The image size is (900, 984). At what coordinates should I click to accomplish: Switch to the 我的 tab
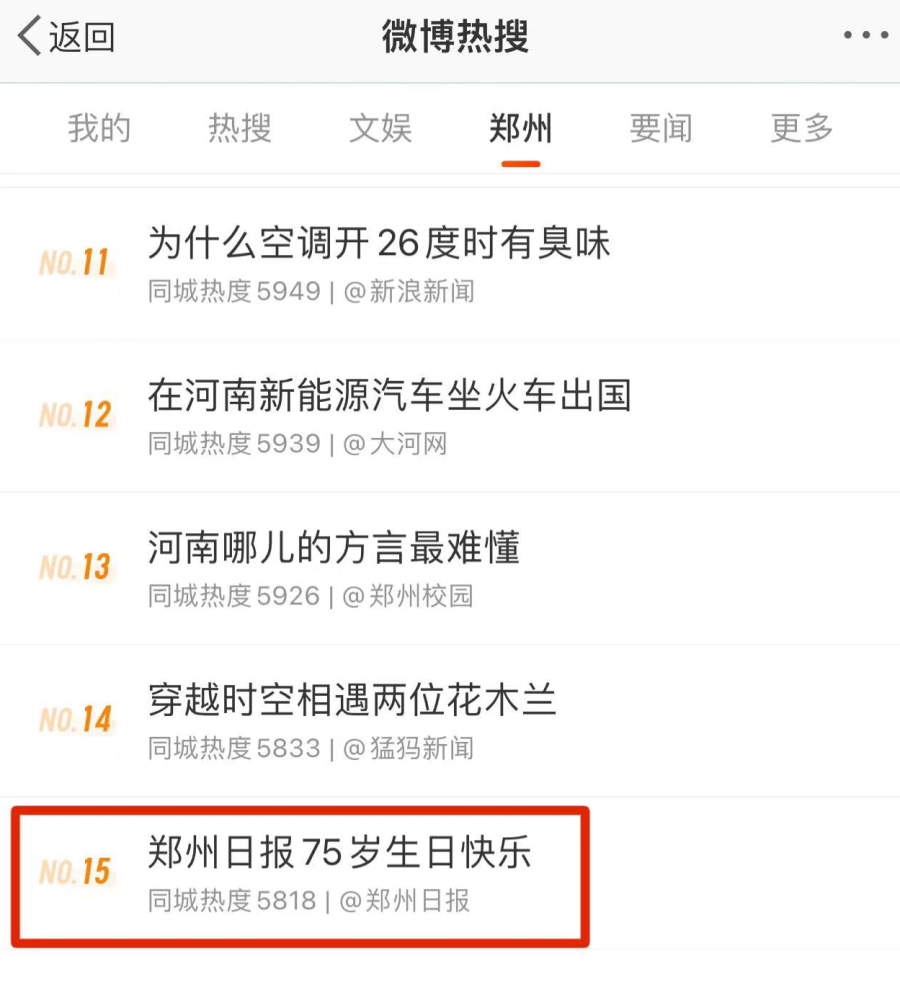pos(99,128)
